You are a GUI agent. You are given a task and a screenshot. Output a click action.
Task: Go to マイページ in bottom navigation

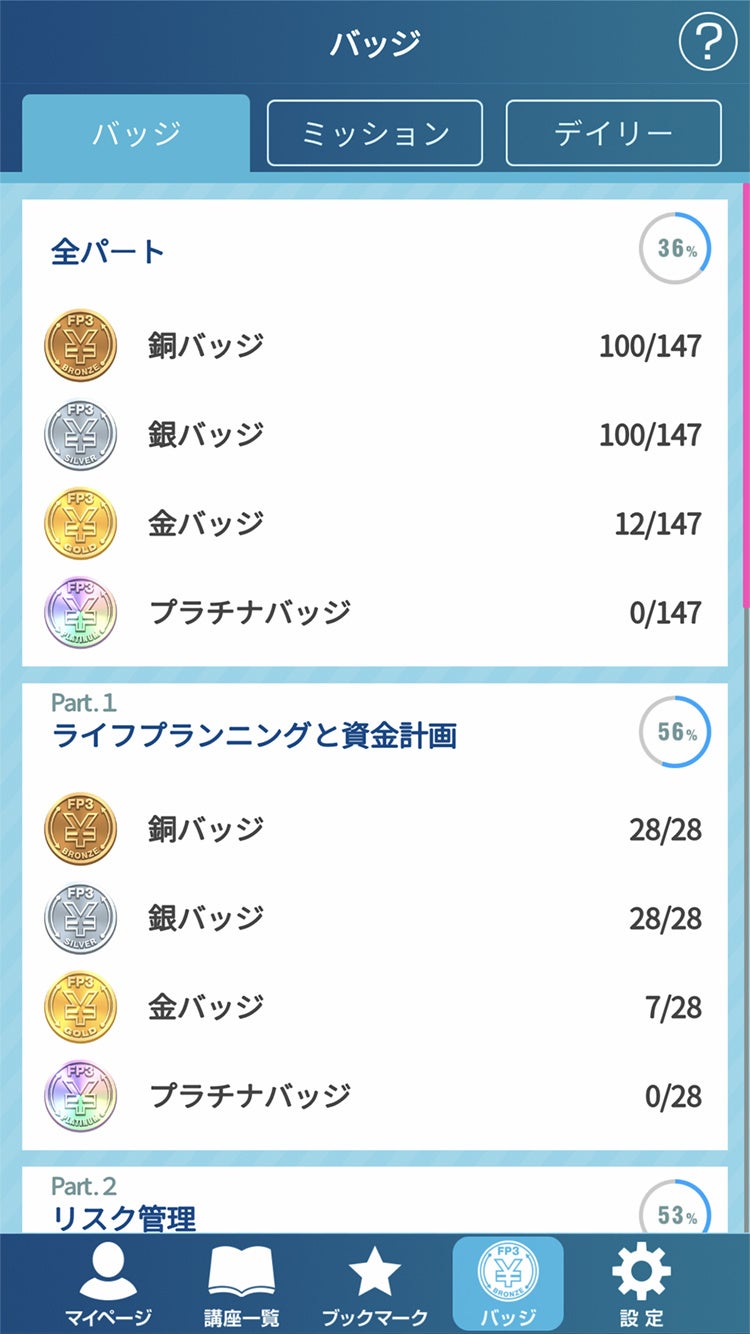coord(108,1284)
